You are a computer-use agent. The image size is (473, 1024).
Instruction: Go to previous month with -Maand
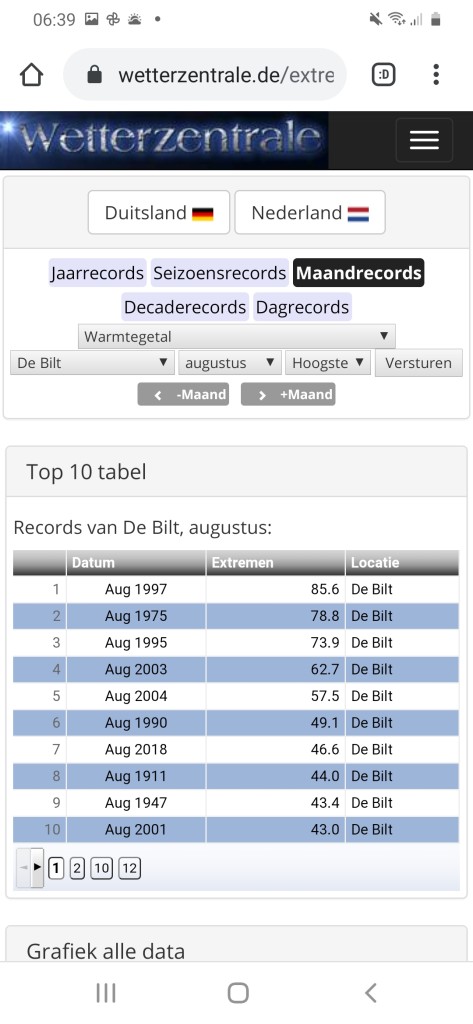coord(183,394)
